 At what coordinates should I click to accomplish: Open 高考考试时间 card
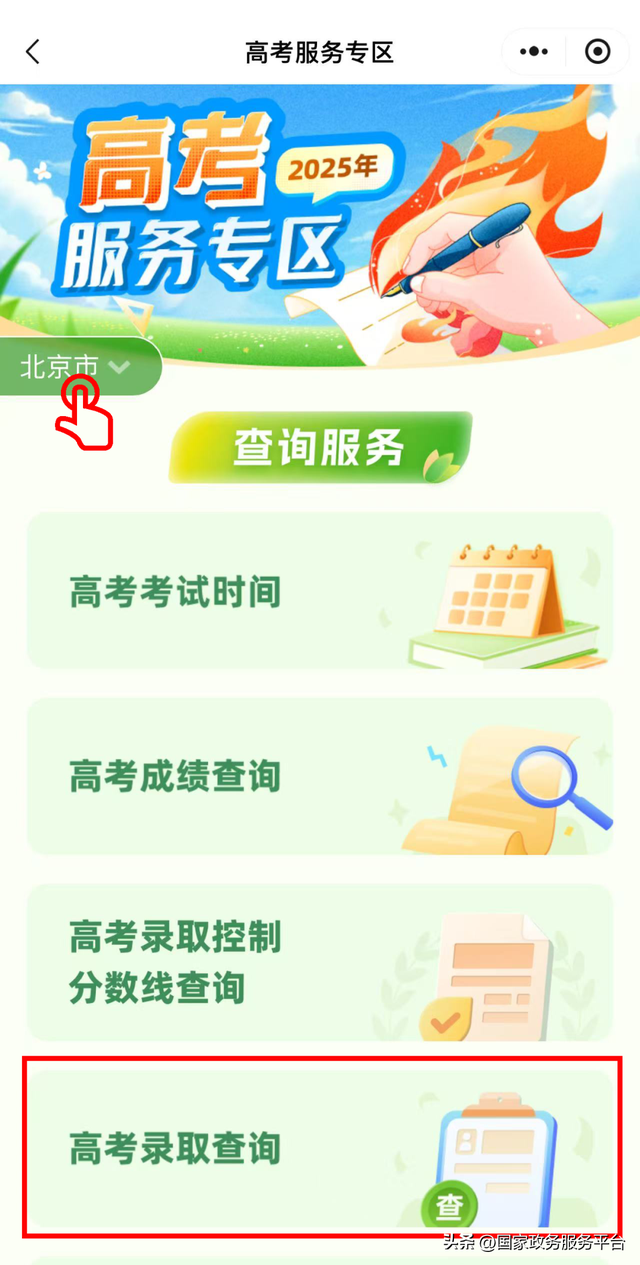coord(319,591)
